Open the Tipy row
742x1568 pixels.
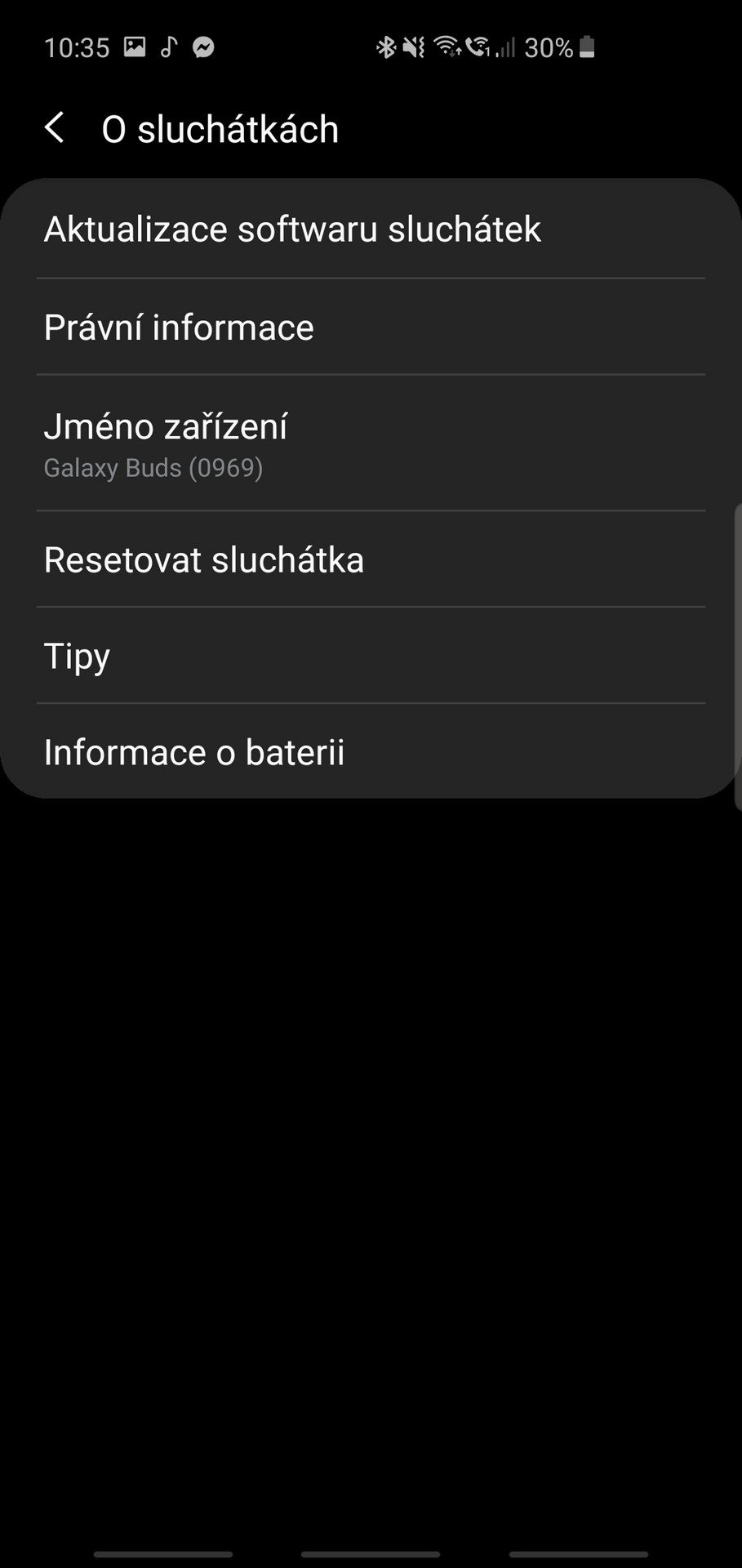point(371,655)
